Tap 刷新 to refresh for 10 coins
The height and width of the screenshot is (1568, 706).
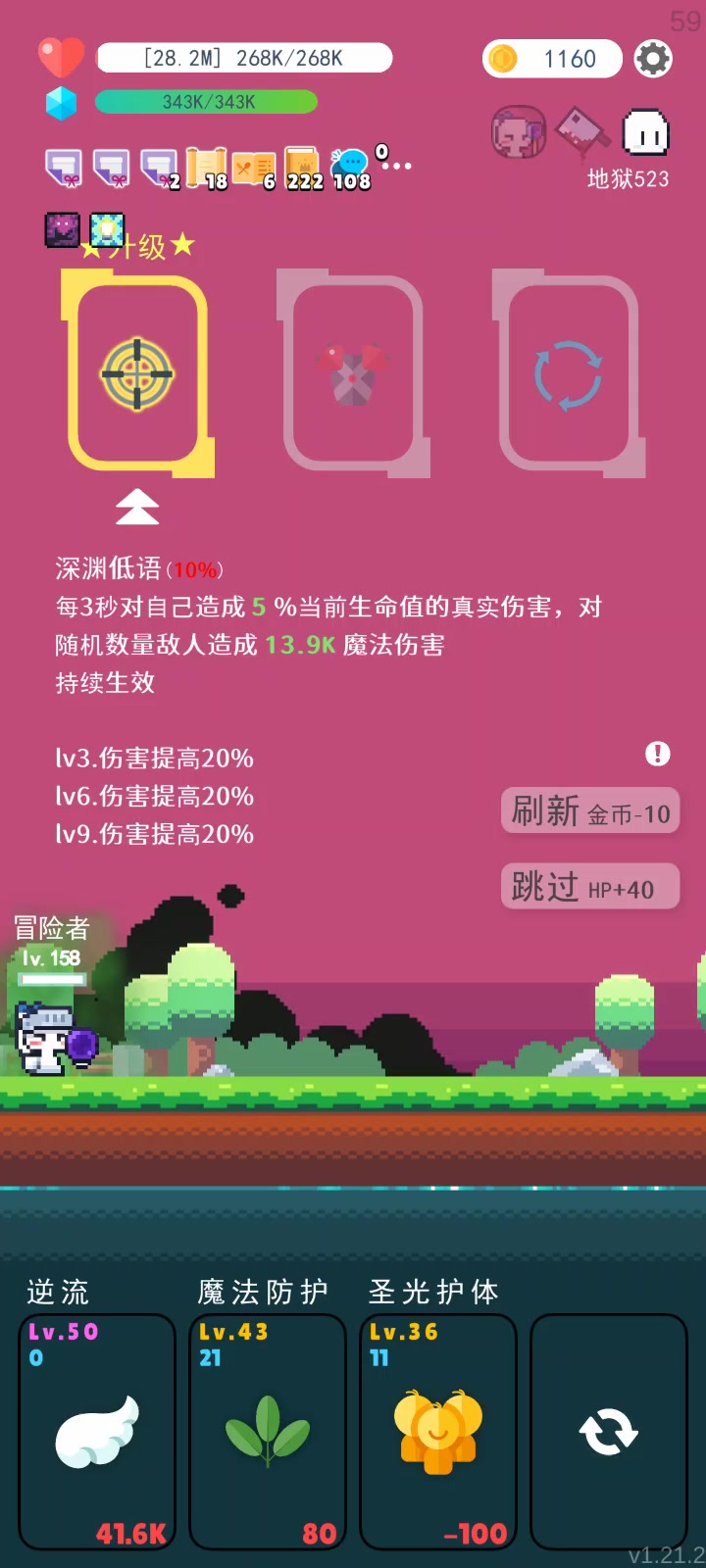[590, 810]
